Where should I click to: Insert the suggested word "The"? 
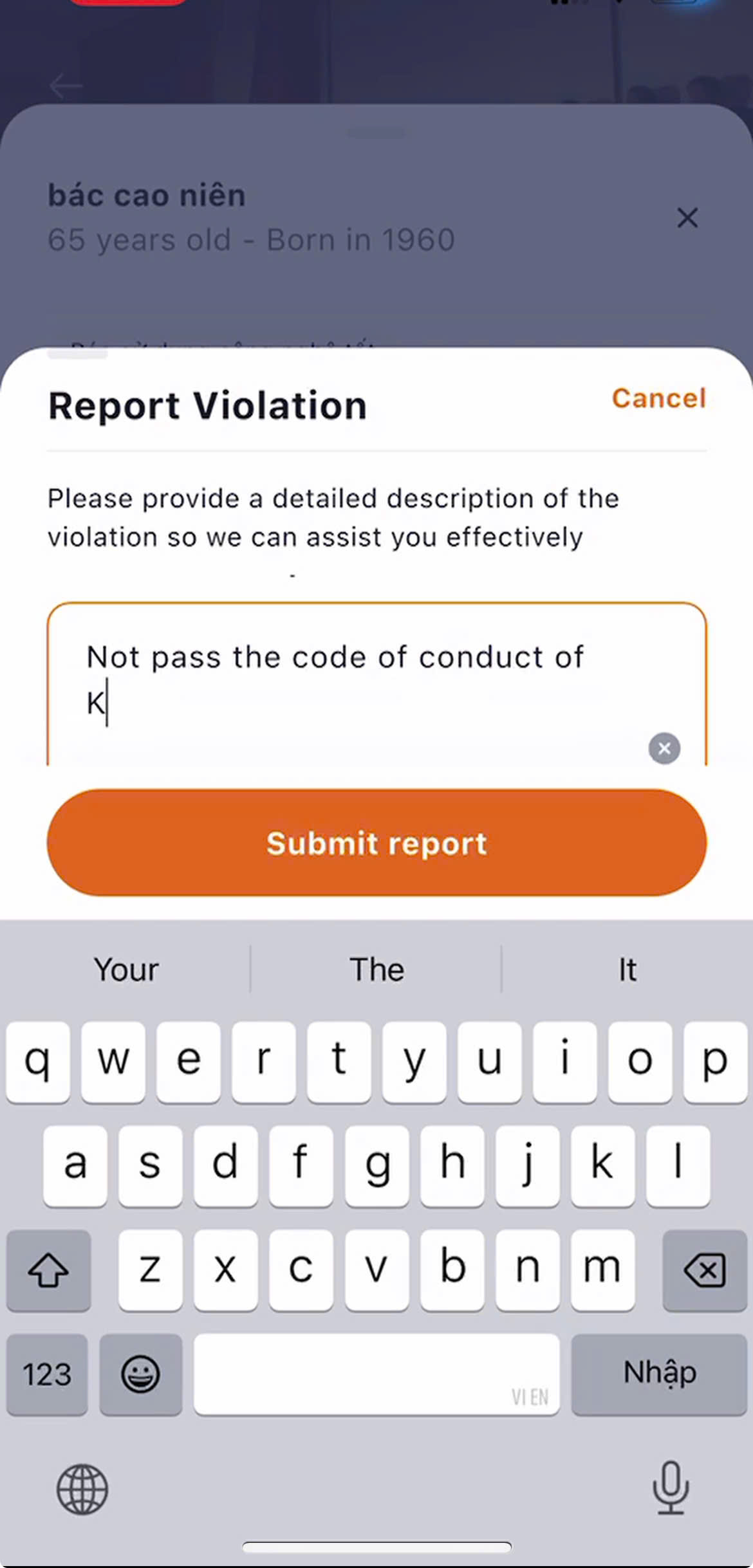(376, 970)
